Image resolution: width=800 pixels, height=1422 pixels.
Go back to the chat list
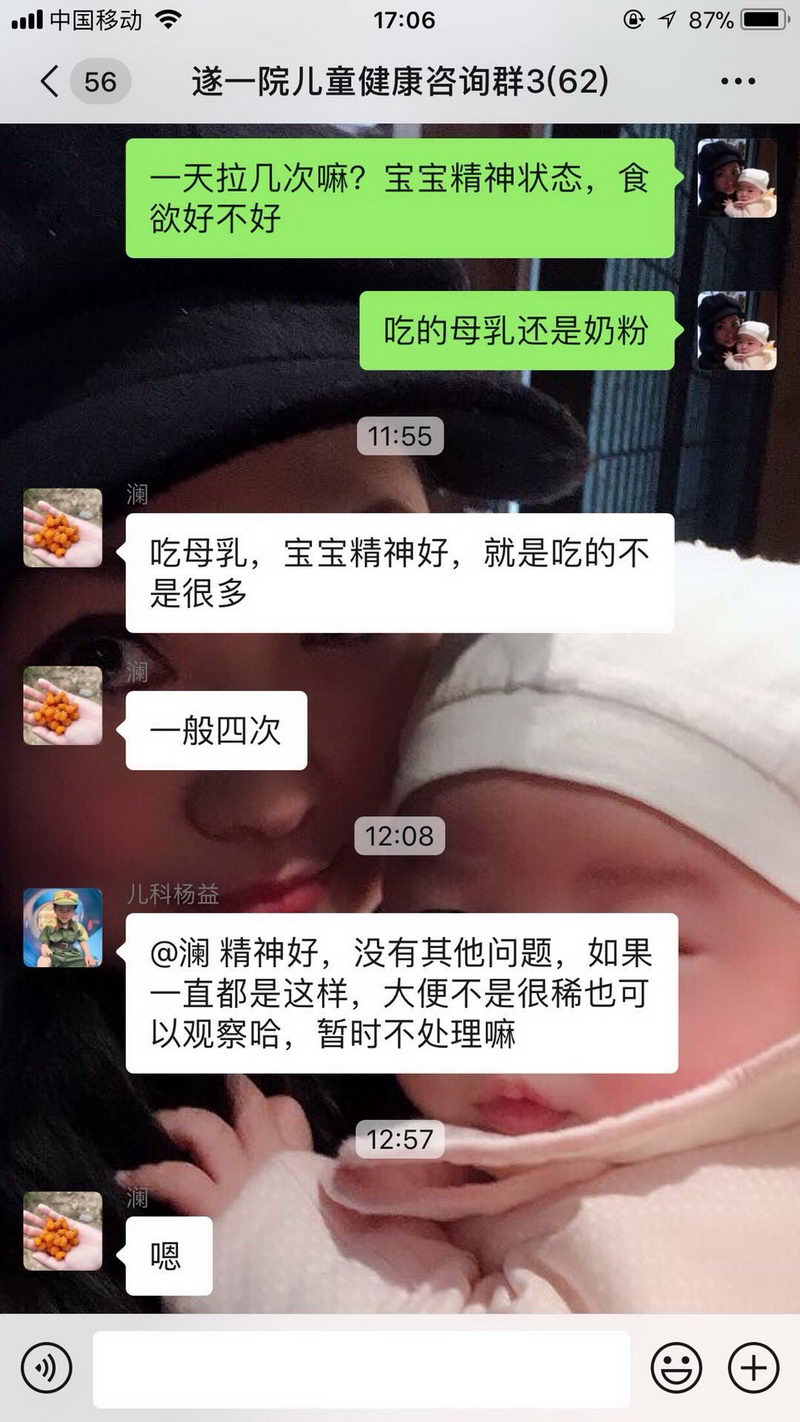coord(50,81)
